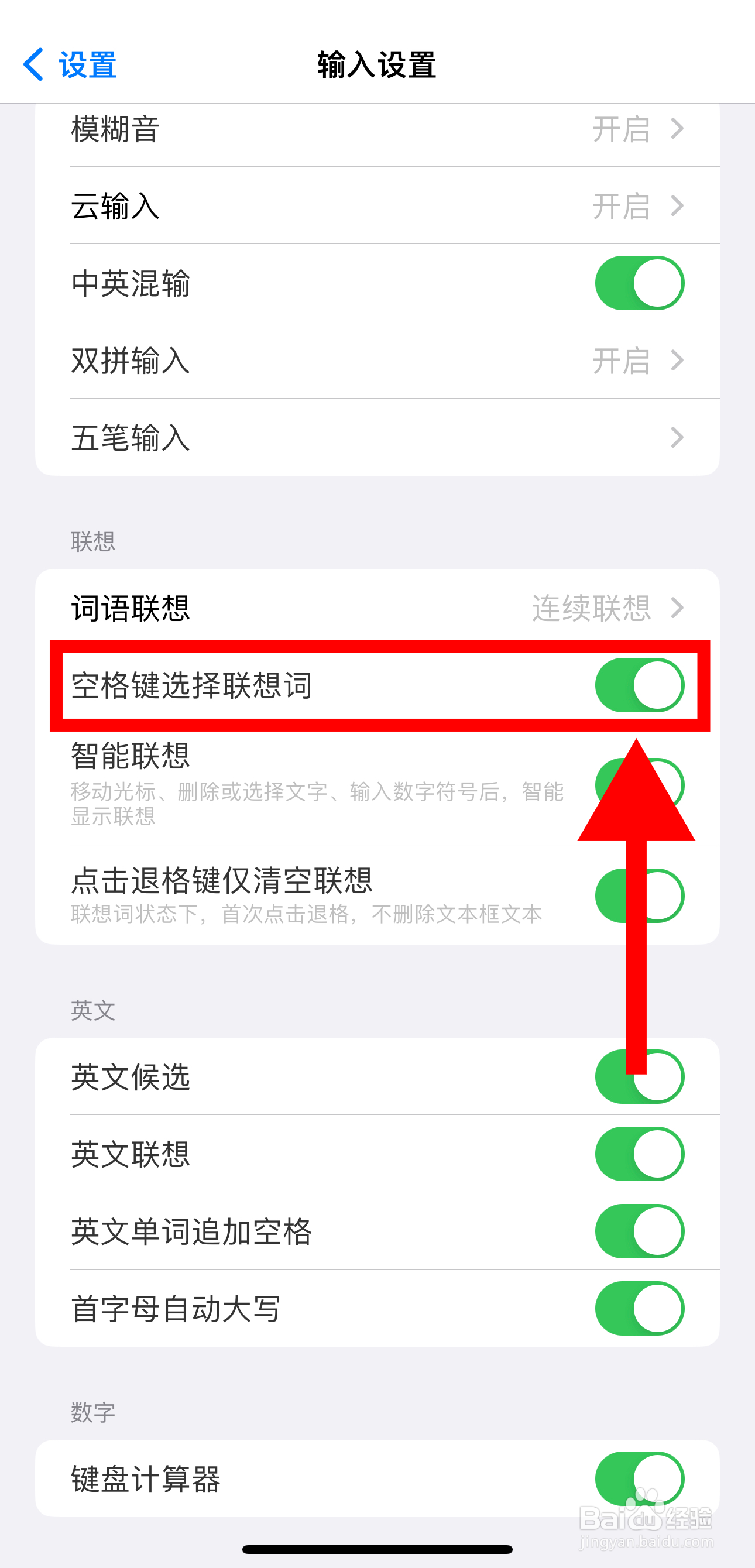The image size is (755, 1568).
Task: Toggle 点击退格键仅清空联想
Action: 638,896
